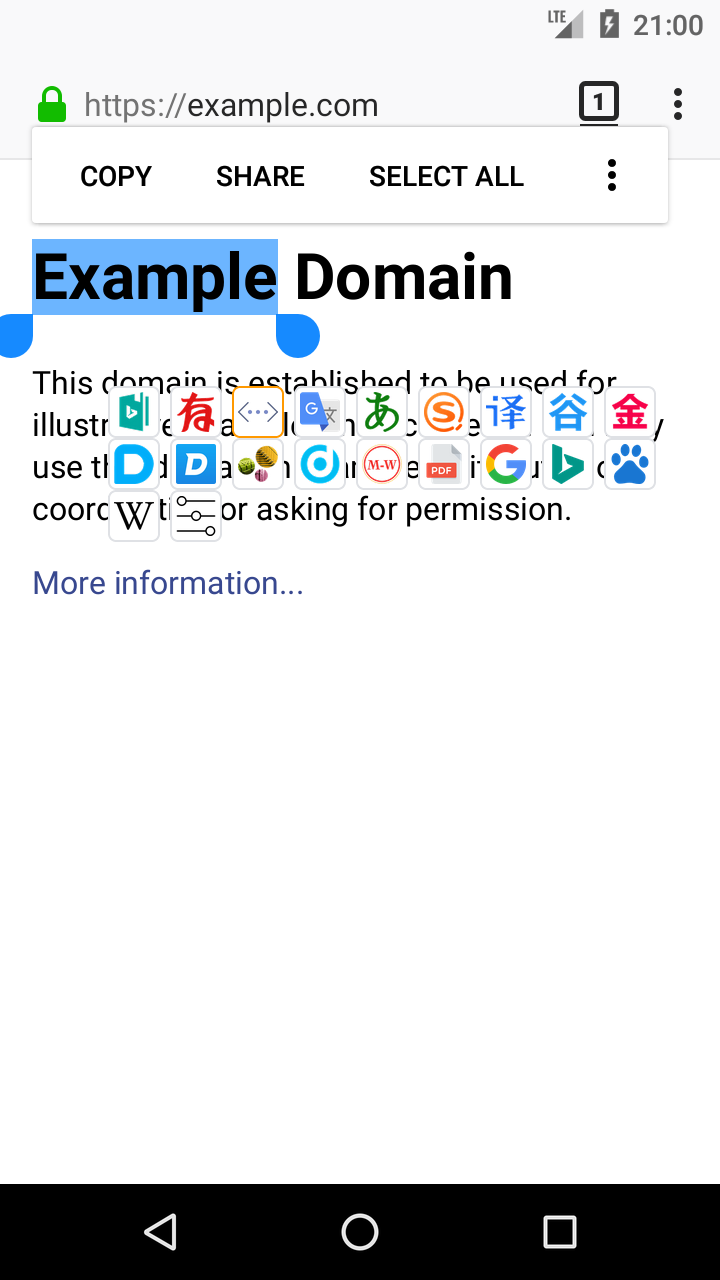Screen dimensions: 720x1280
Task: Go back using the system back button
Action: [160, 1232]
